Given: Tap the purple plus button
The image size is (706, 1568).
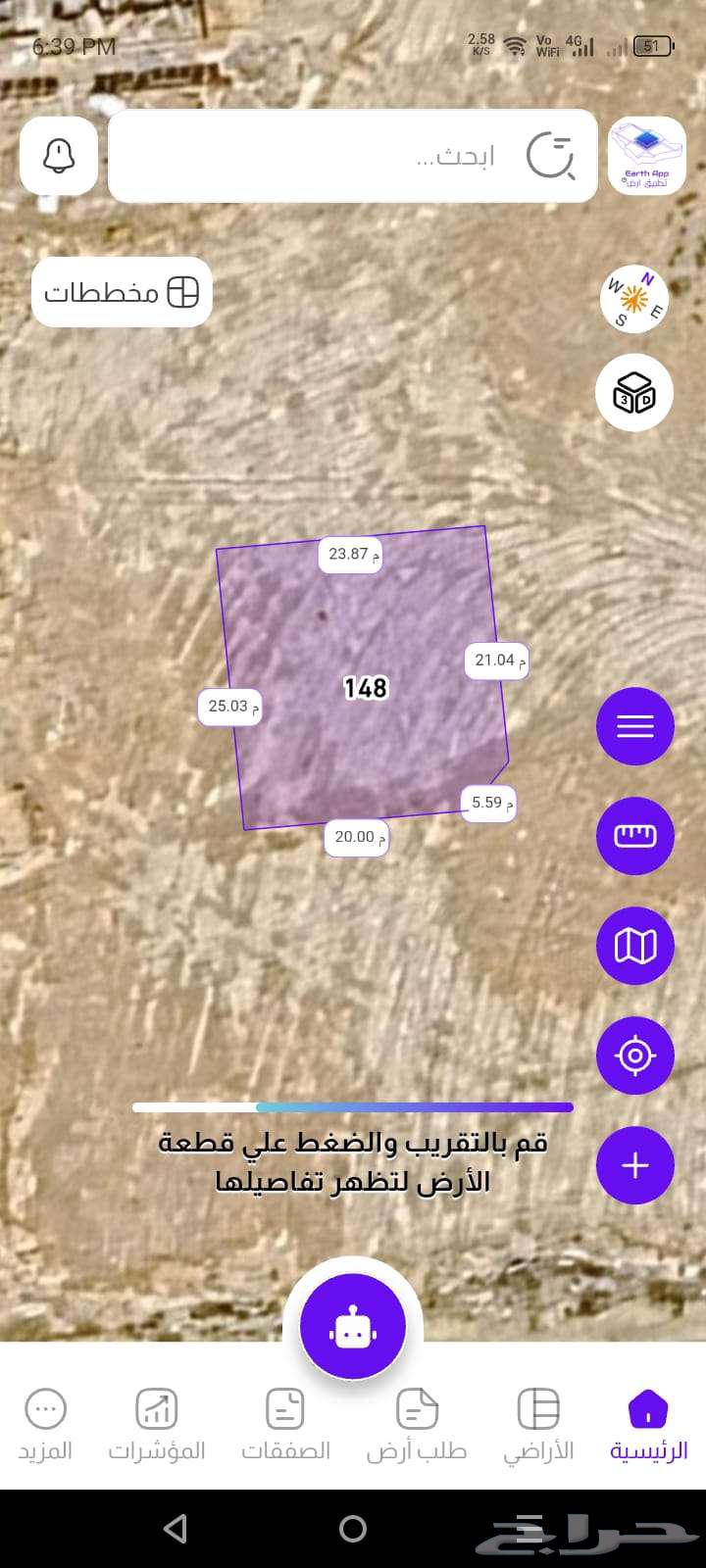Looking at the screenshot, I should point(634,1165).
